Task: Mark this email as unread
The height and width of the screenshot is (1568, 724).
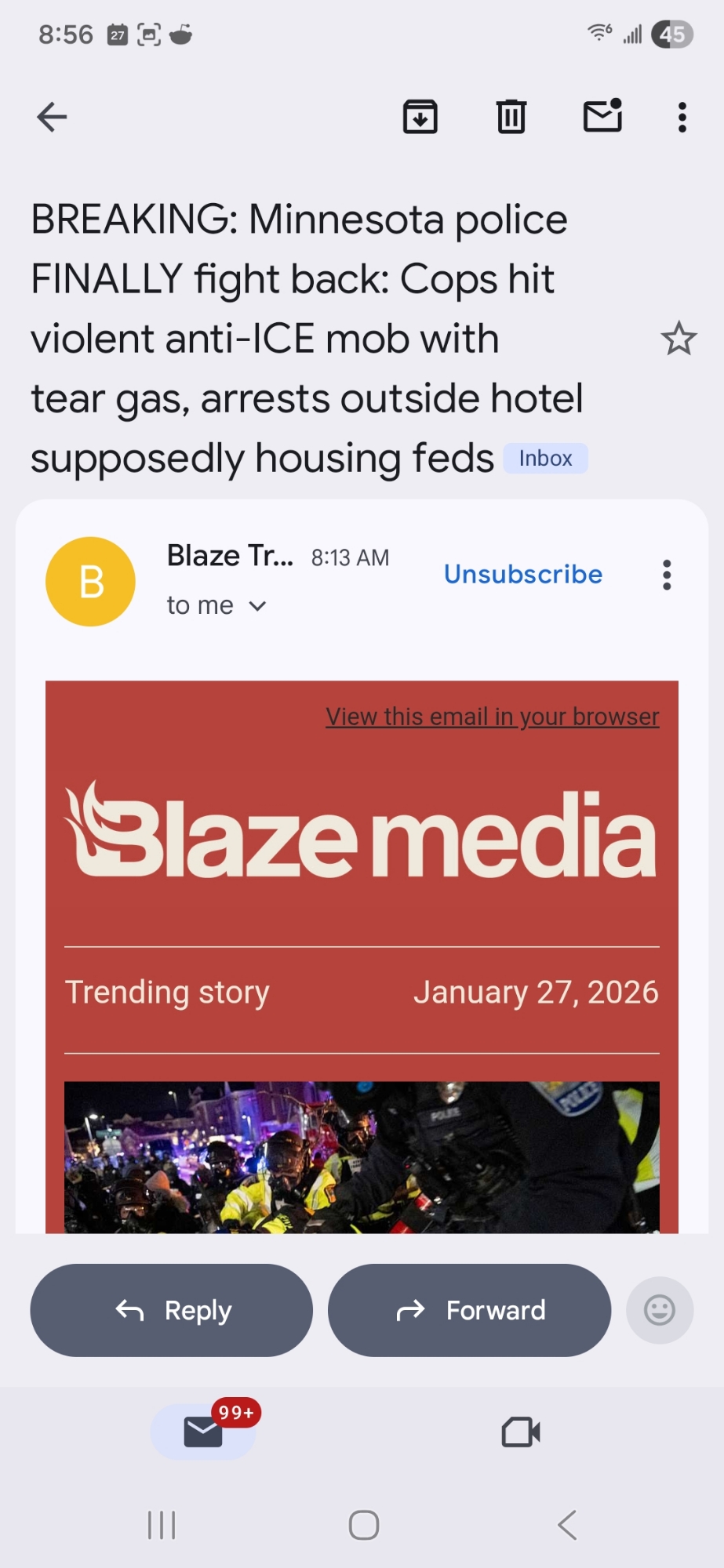Action: tap(602, 116)
